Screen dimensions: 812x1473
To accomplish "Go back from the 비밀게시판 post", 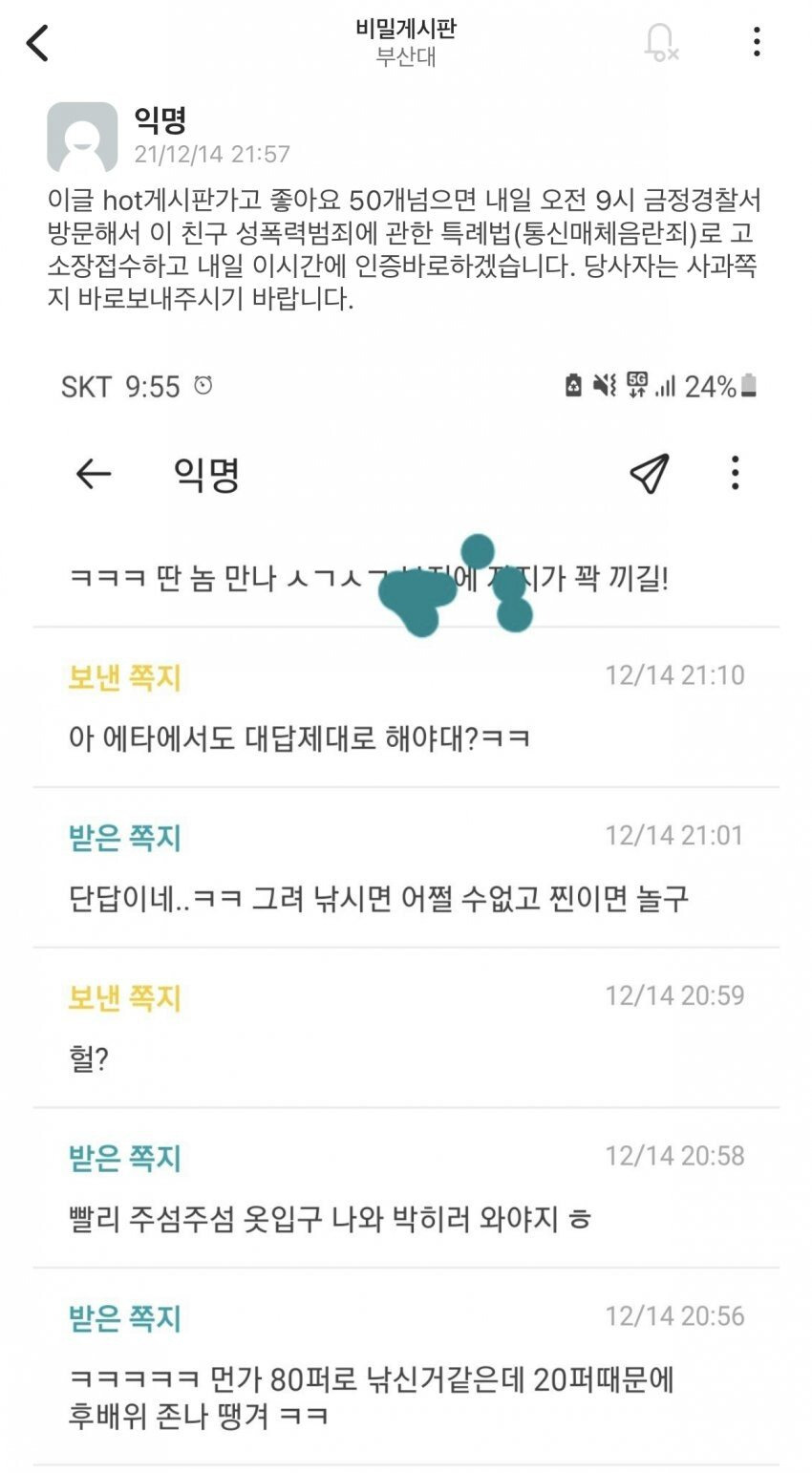I will [37, 42].
